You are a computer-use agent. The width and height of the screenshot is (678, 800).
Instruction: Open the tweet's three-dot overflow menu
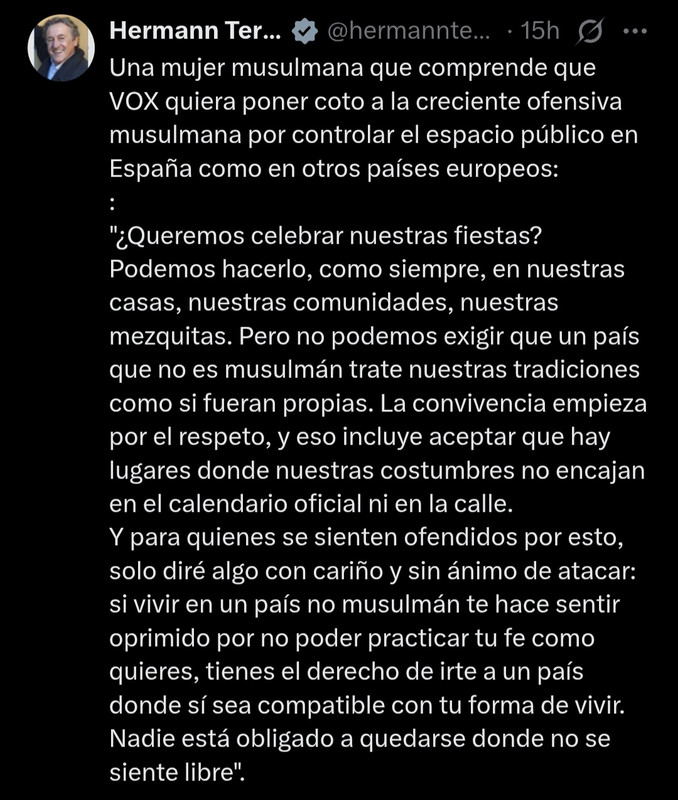tap(635, 31)
